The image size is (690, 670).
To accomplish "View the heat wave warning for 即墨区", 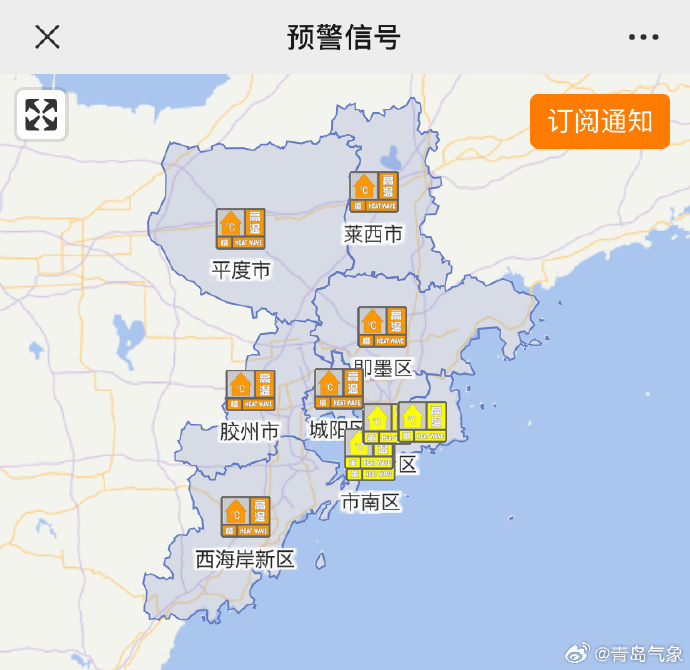I will [x=382, y=327].
